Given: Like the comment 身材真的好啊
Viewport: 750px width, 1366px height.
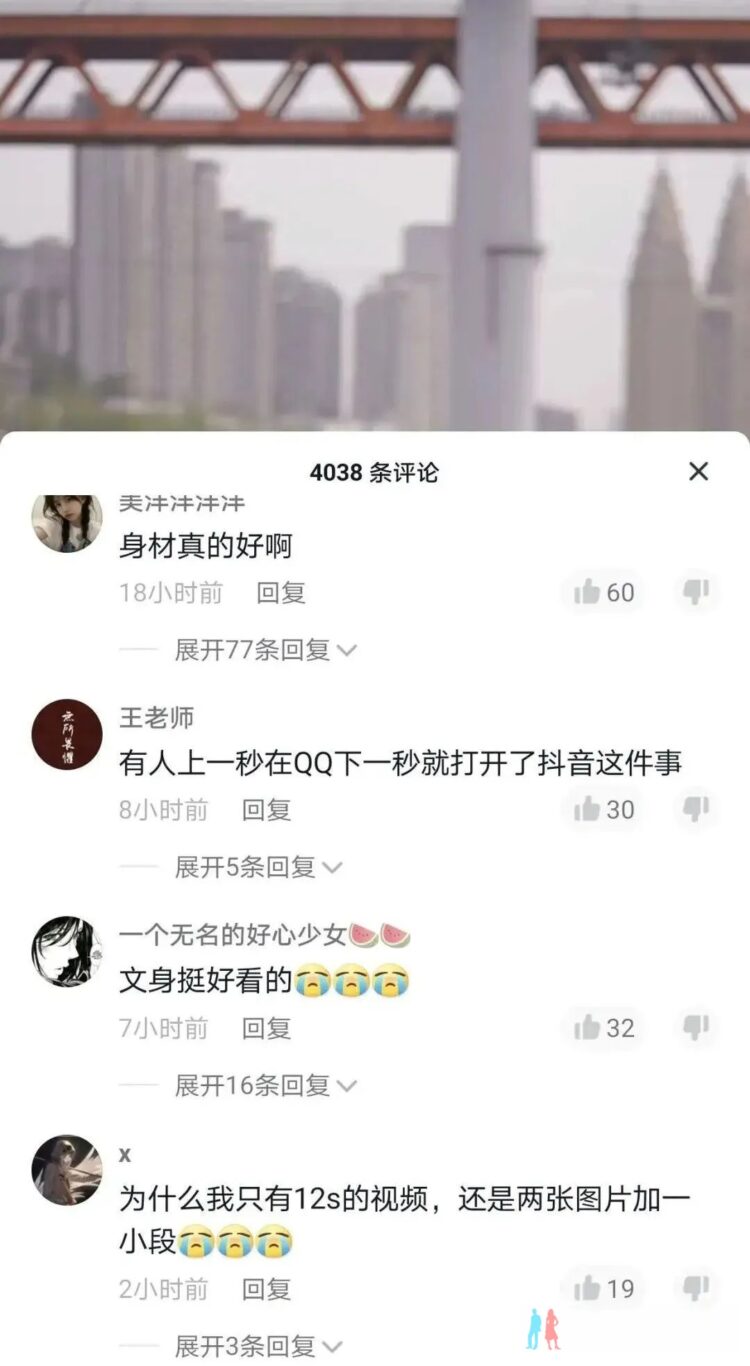Looking at the screenshot, I should pyautogui.click(x=604, y=592).
